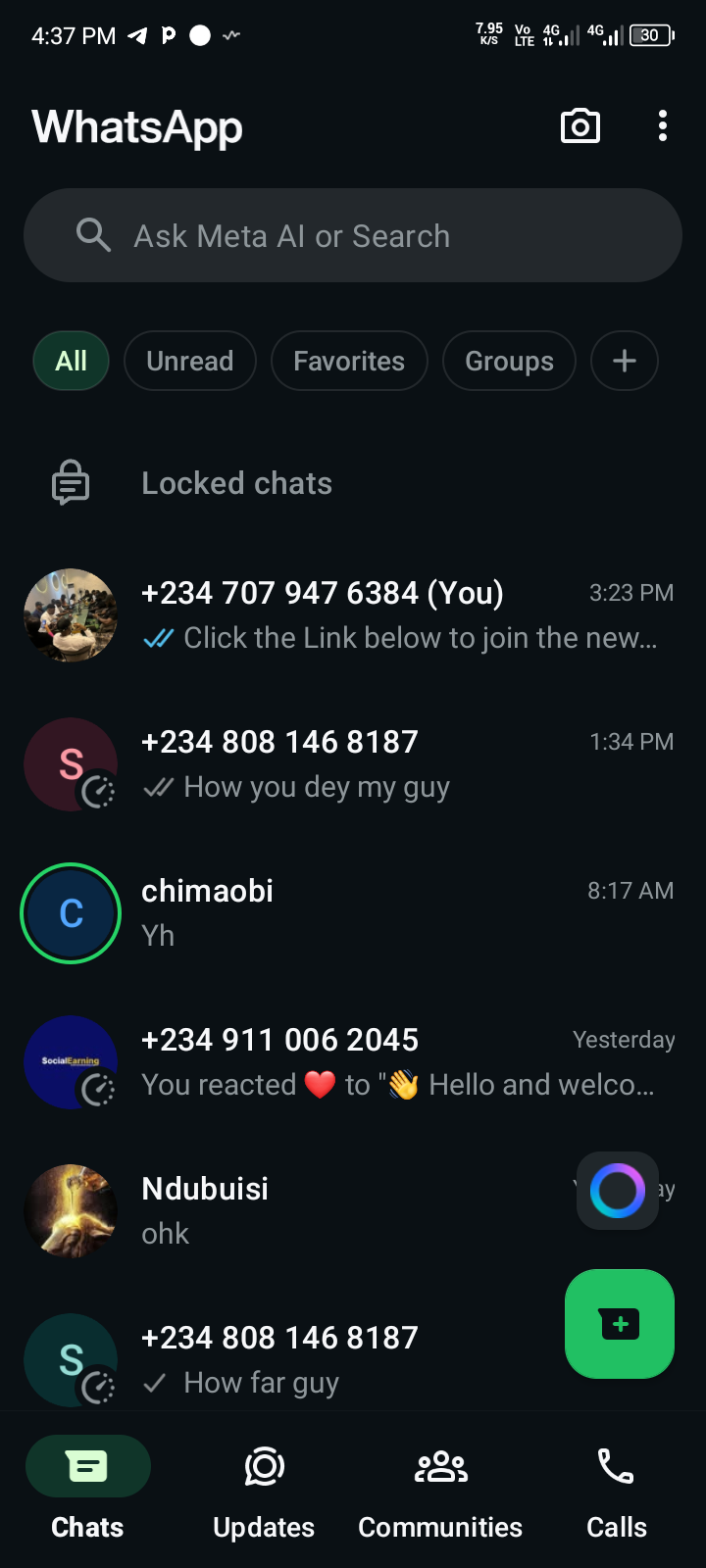This screenshot has height=1568, width=706.
Task: Go to the Calls tab
Action: (x=616, y=1486)
